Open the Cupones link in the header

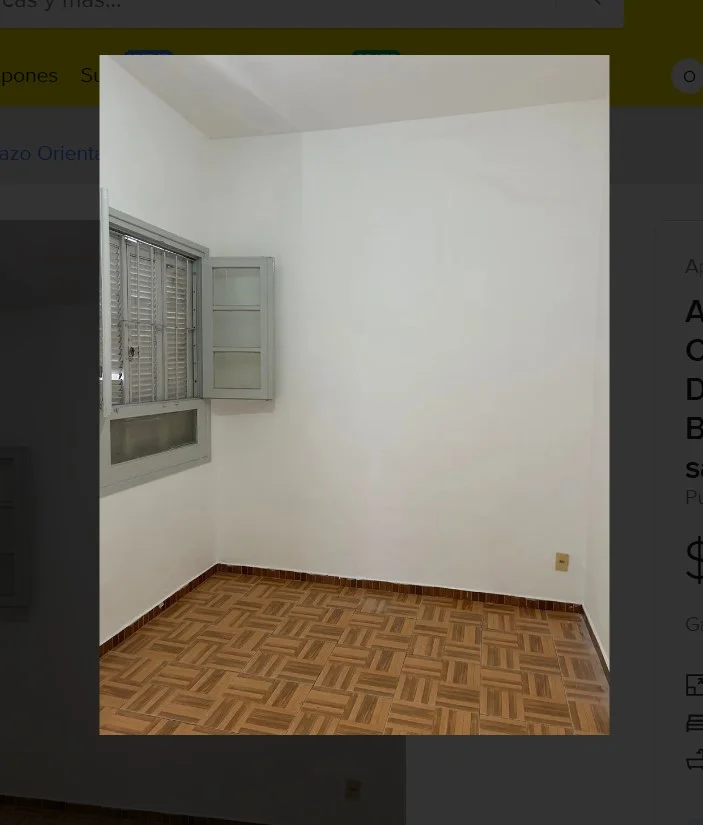pyautogui.click(x=28, y=76)
